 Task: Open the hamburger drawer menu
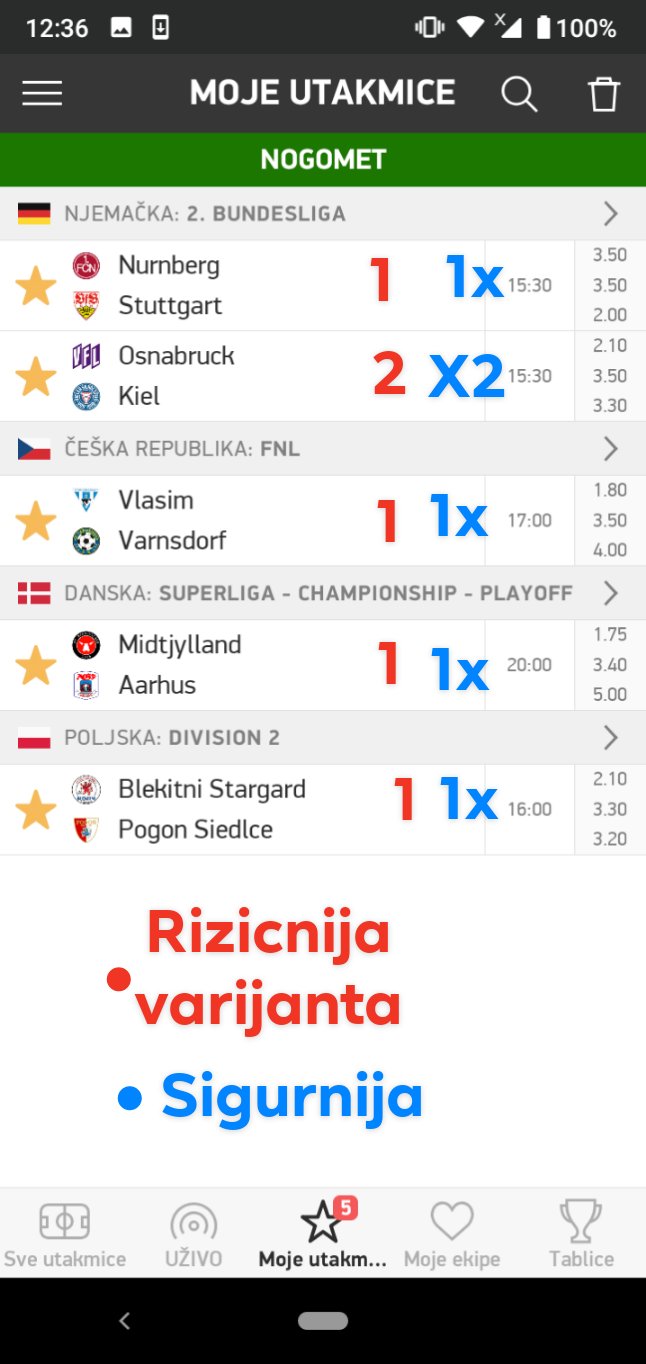click(42, 93)
